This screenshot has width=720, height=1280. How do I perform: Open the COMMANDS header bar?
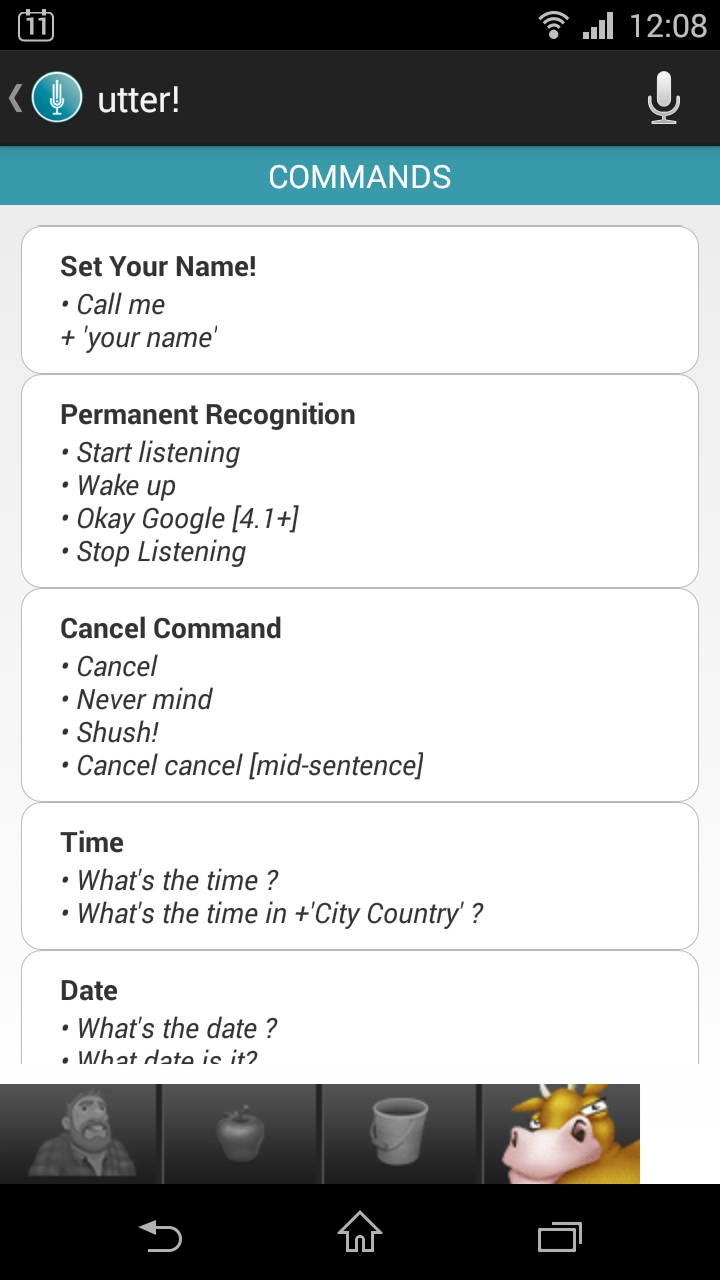tap(360, 176)
